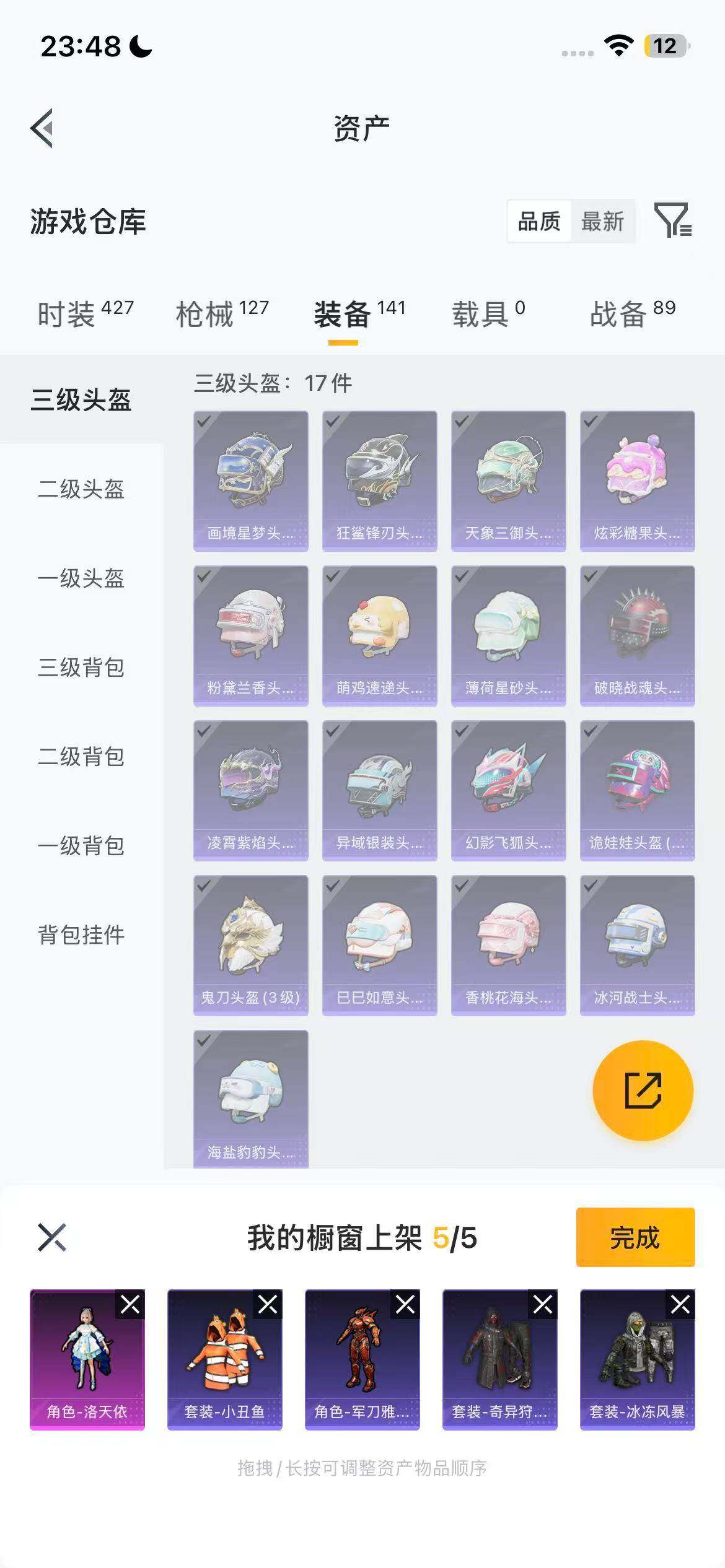
Task: Choose the 幻影飞狐头盔 item
Action: point(508,790)
